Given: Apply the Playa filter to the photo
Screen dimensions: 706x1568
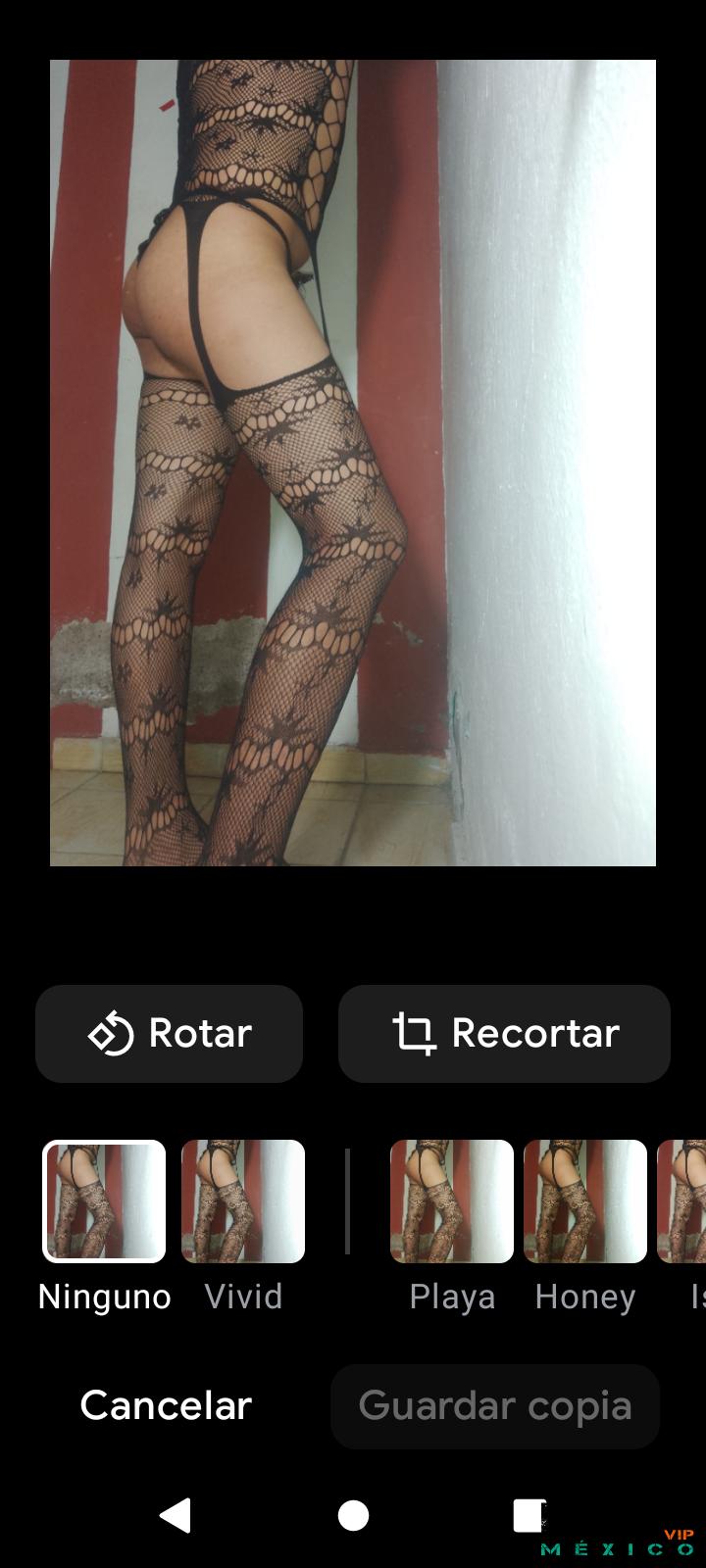Looking at the screenshot, I should [451, 1200].
